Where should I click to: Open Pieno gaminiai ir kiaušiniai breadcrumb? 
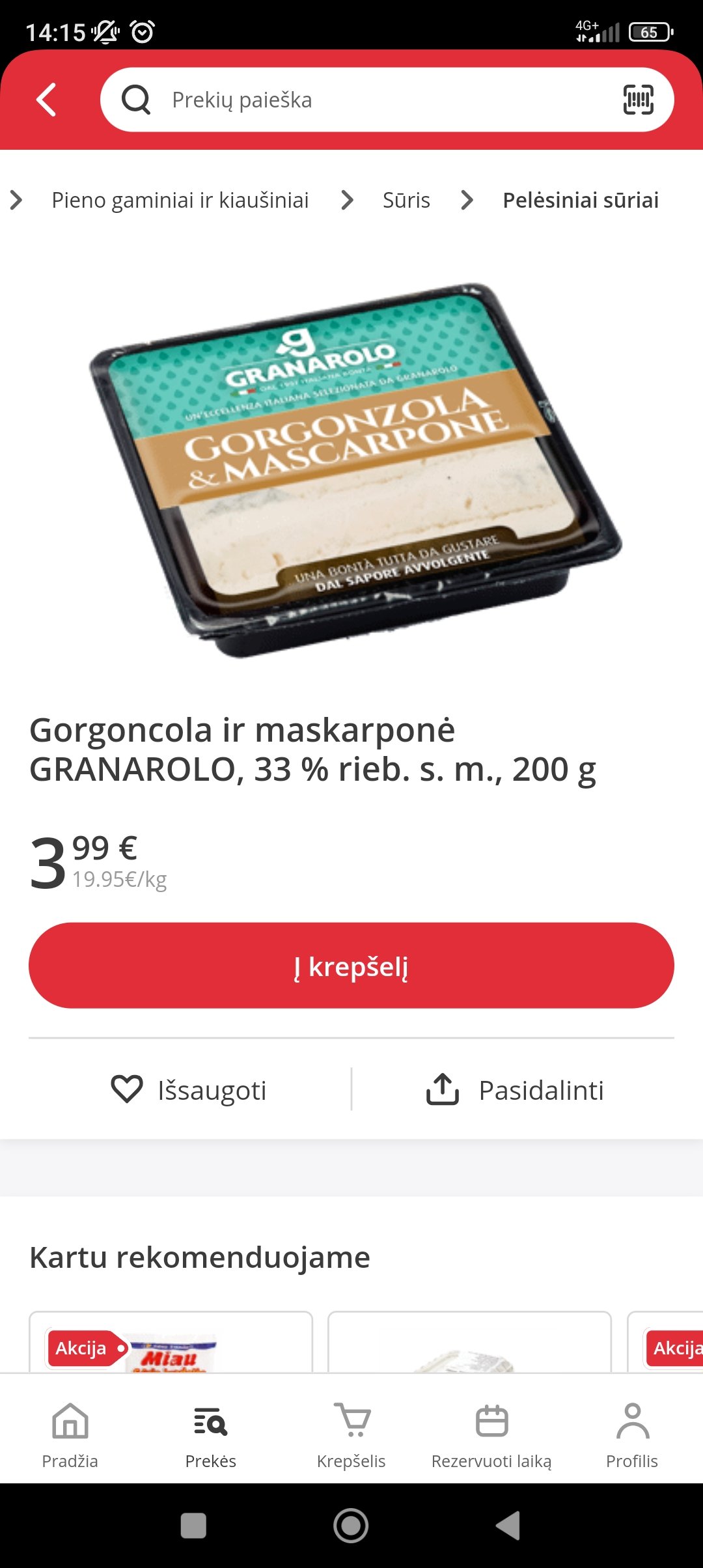coord(180,200)
